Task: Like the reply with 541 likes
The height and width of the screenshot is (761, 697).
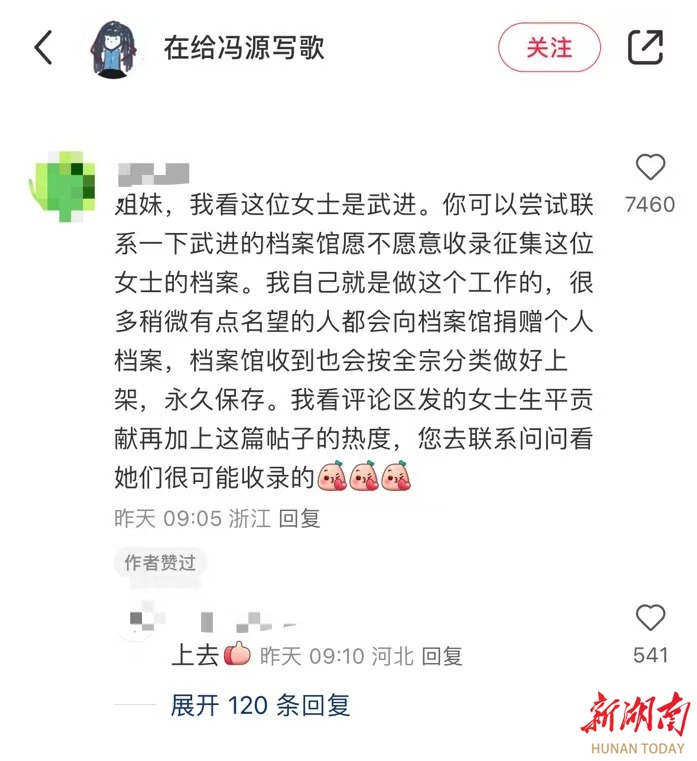Action: coord(650,618)
